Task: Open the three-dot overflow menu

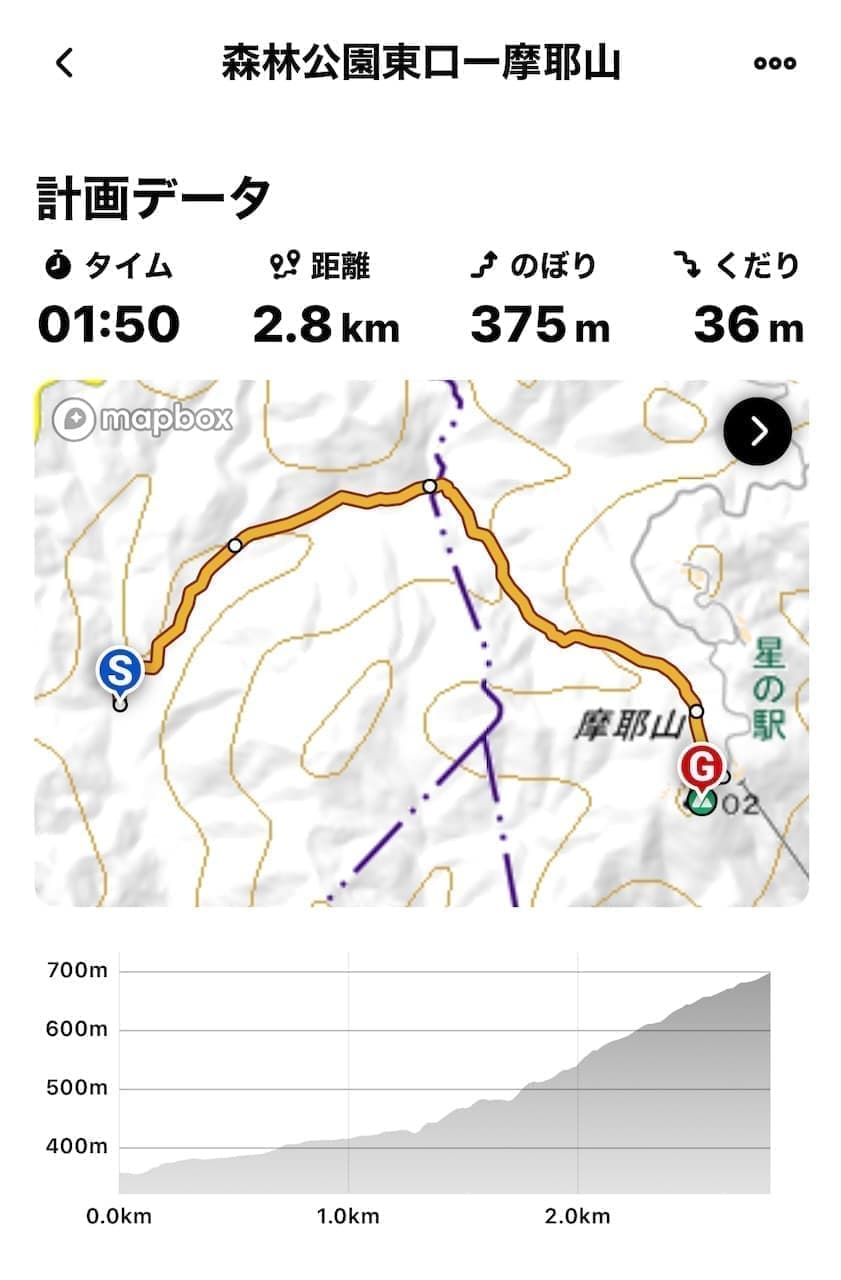Action: click(775, 63)
